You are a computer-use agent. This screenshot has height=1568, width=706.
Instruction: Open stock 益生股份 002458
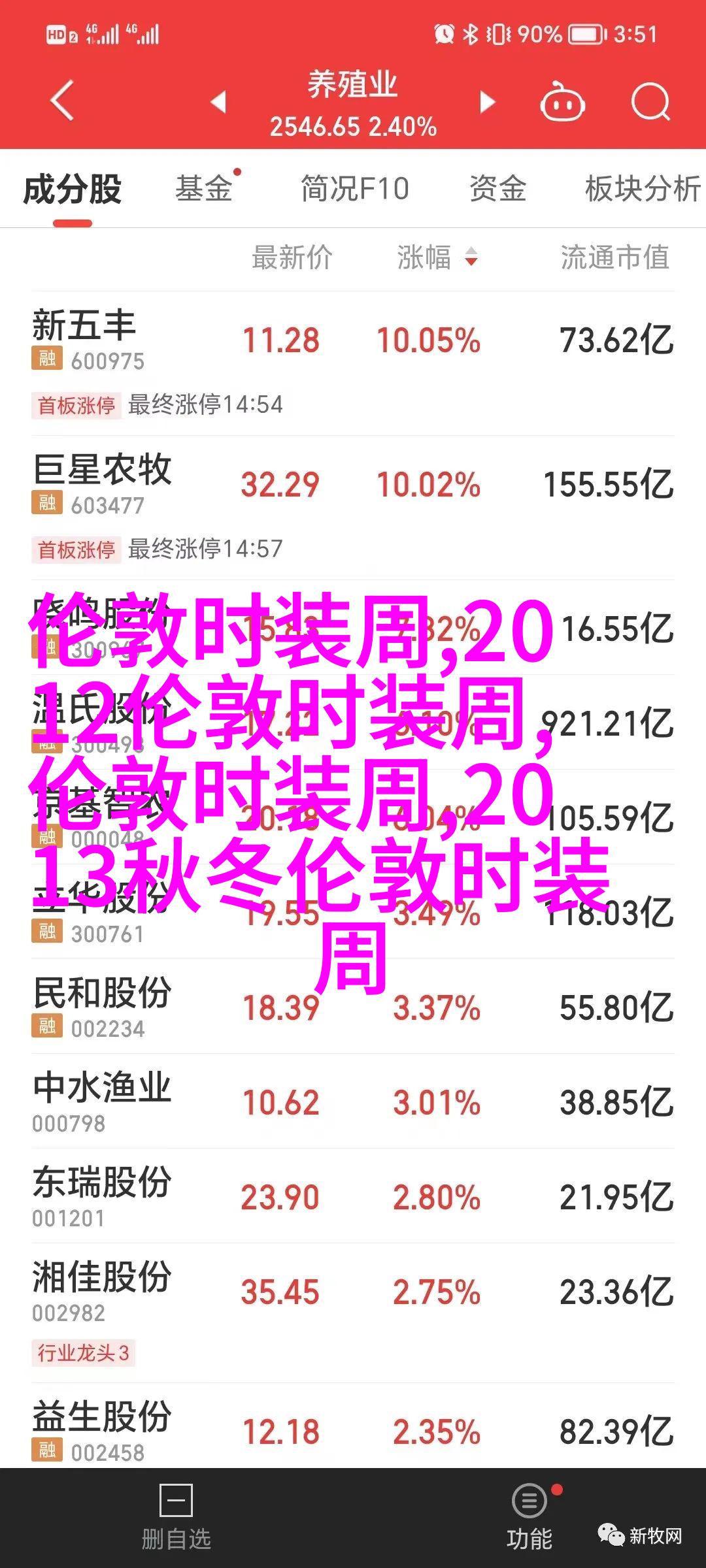[x=353, y=1431]
